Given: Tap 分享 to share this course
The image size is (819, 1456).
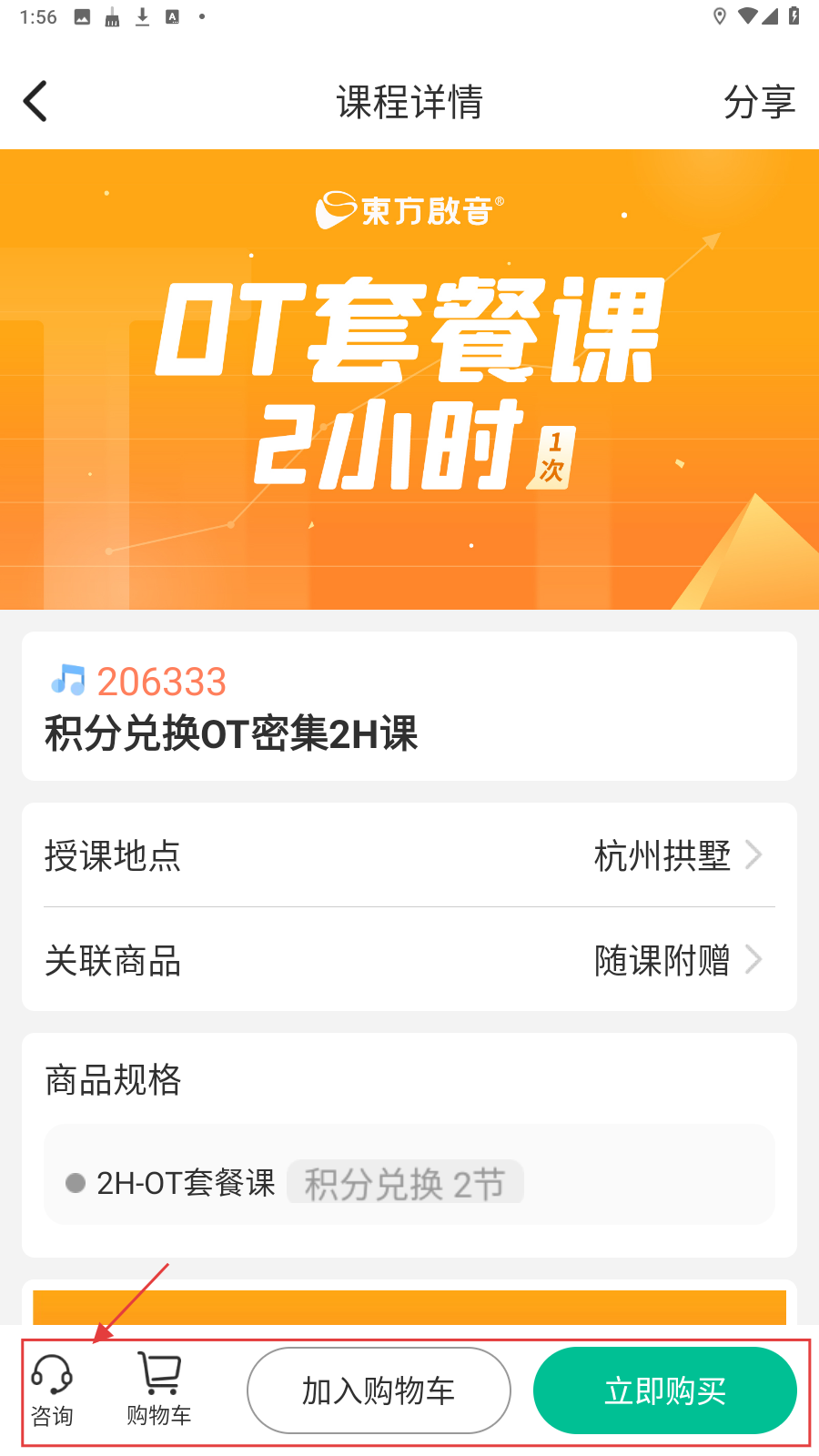Looking at the screenshot, I should (759, 102).
